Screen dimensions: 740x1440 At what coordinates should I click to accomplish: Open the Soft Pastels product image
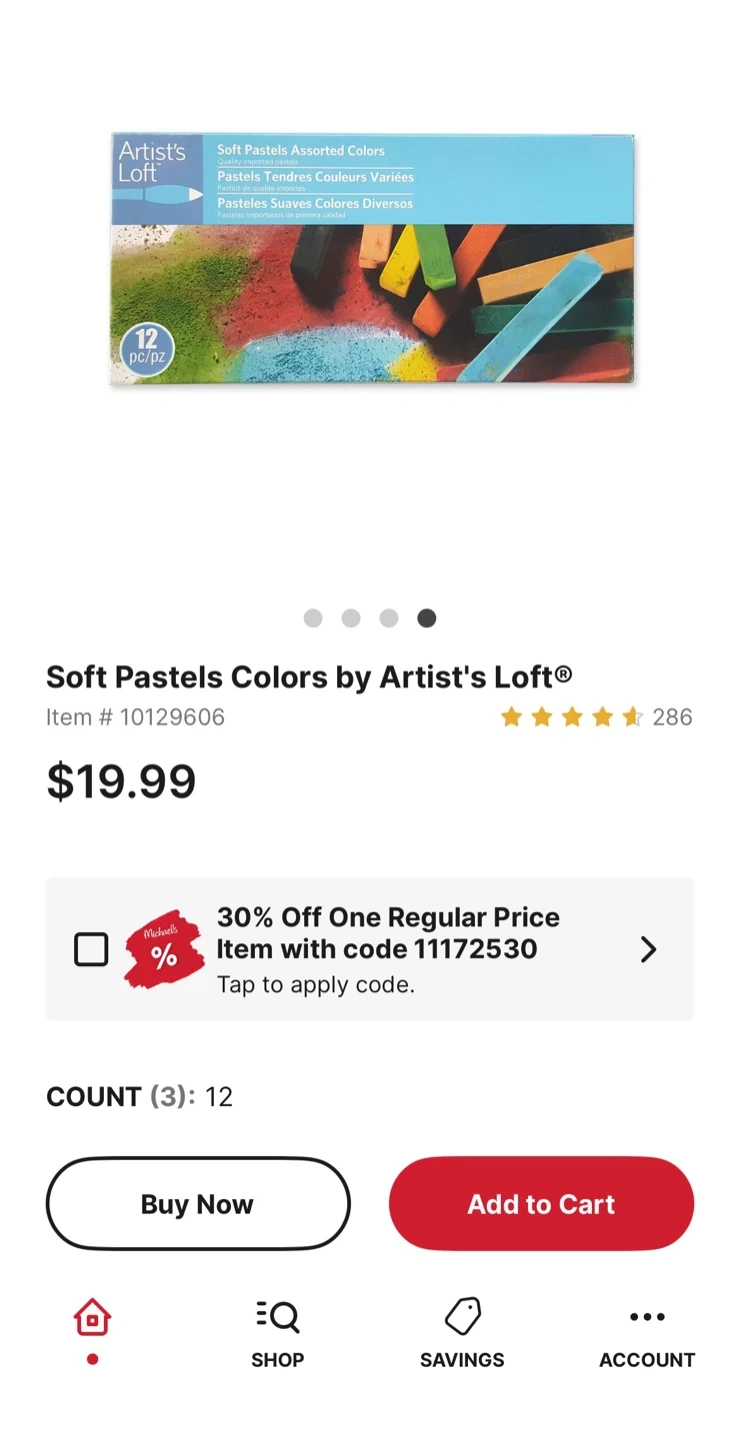coord(372,258)
